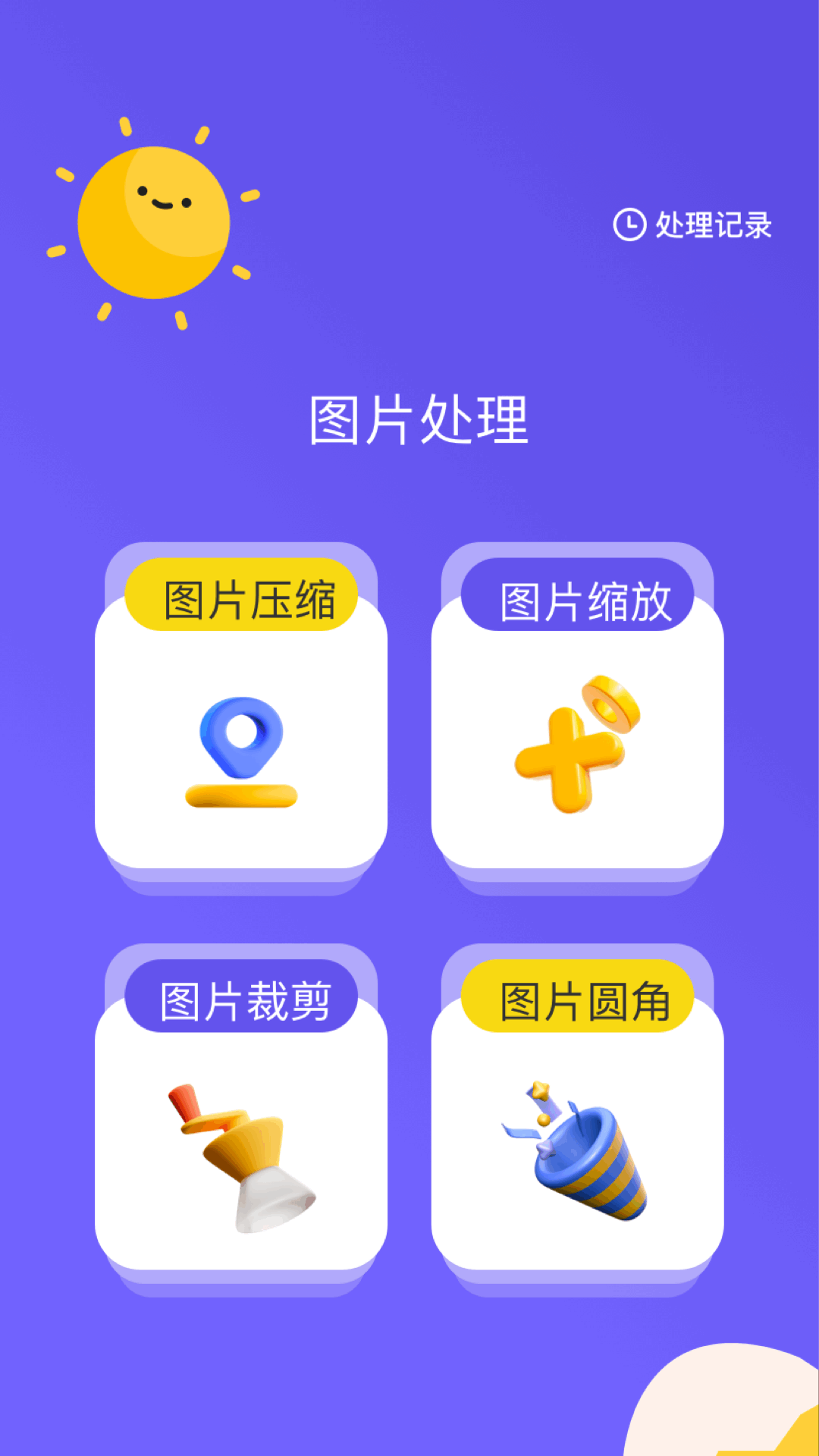819x1456 pixels.
Task: Click the yellow bar under the location pin
Action: pos(240,796)
